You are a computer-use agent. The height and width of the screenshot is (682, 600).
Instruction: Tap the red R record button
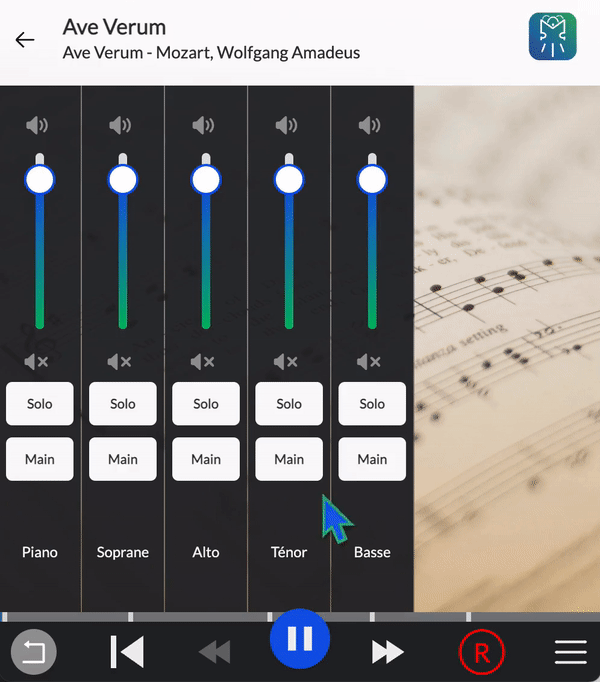click(x=482, y=653)
